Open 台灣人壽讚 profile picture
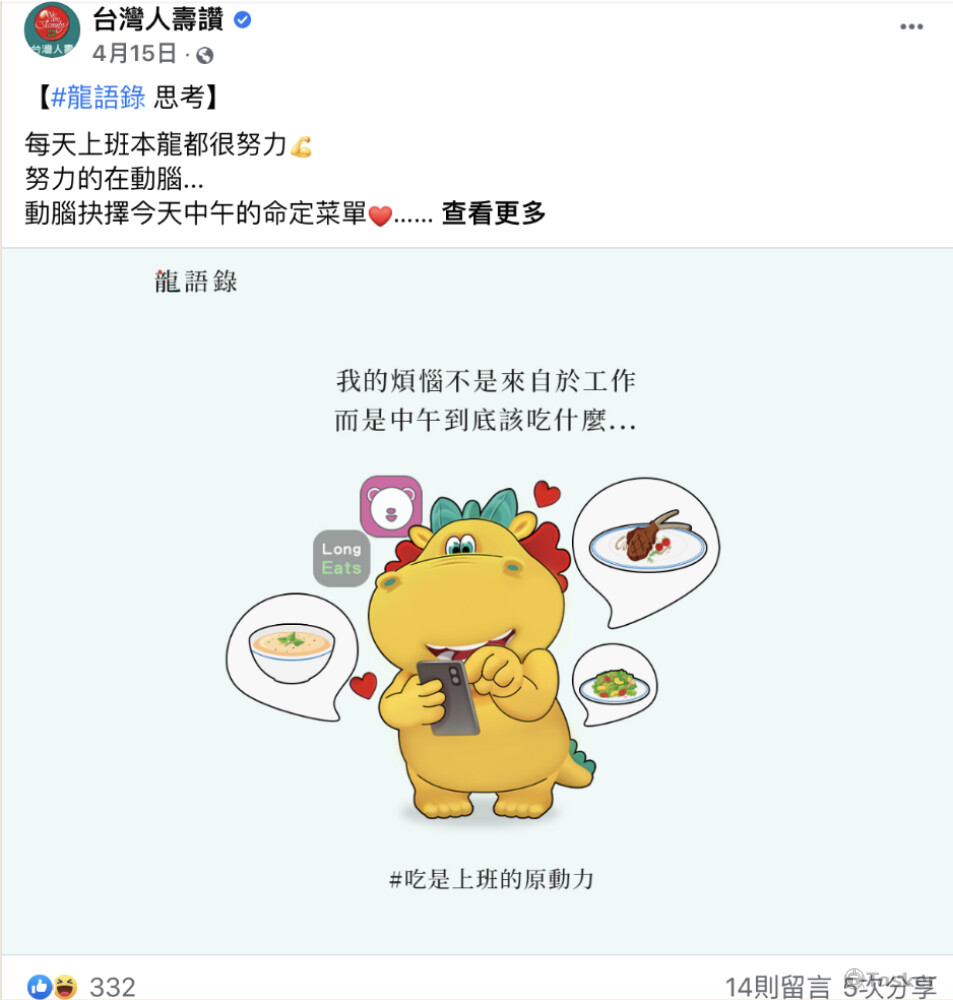The width and height of the screenshot is (953, 1000). (52, 30)
